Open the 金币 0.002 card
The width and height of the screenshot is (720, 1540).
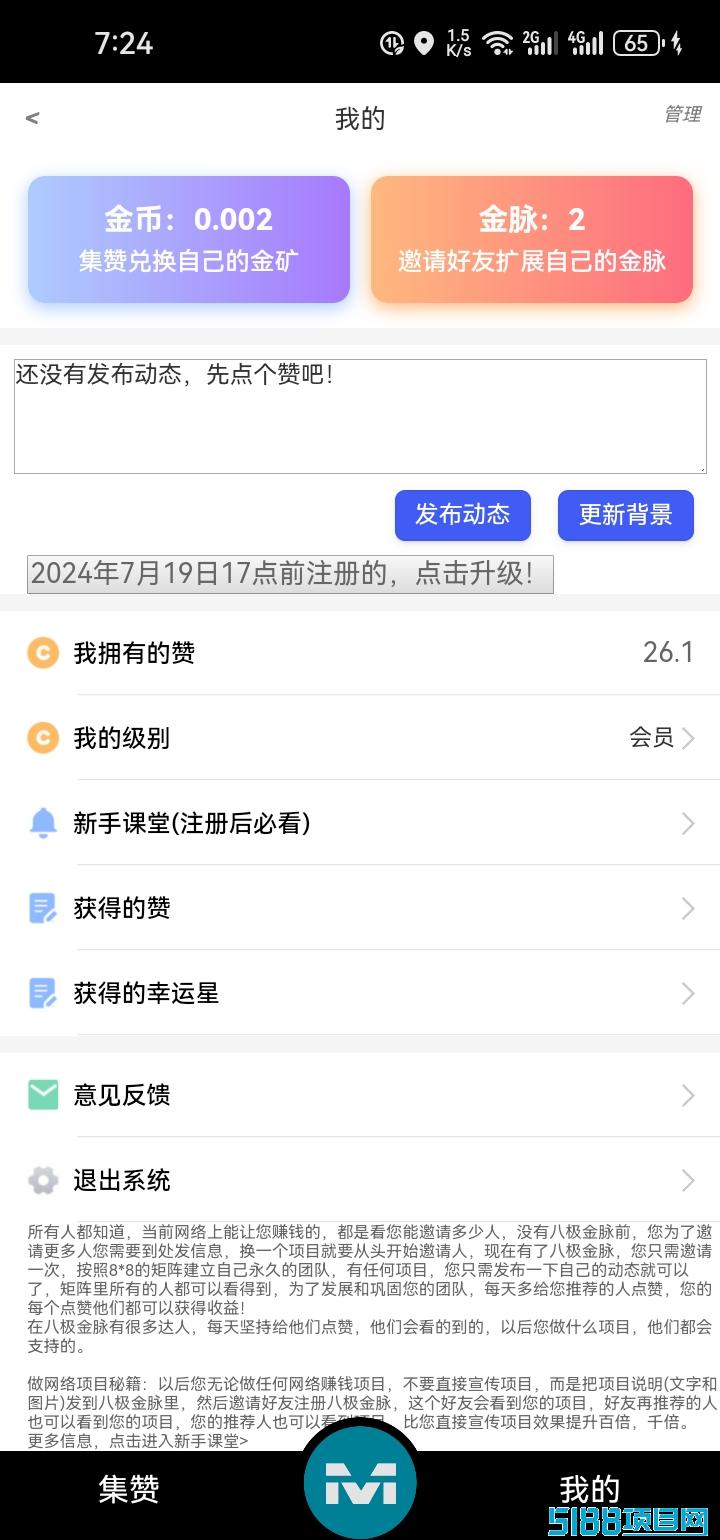189,239
